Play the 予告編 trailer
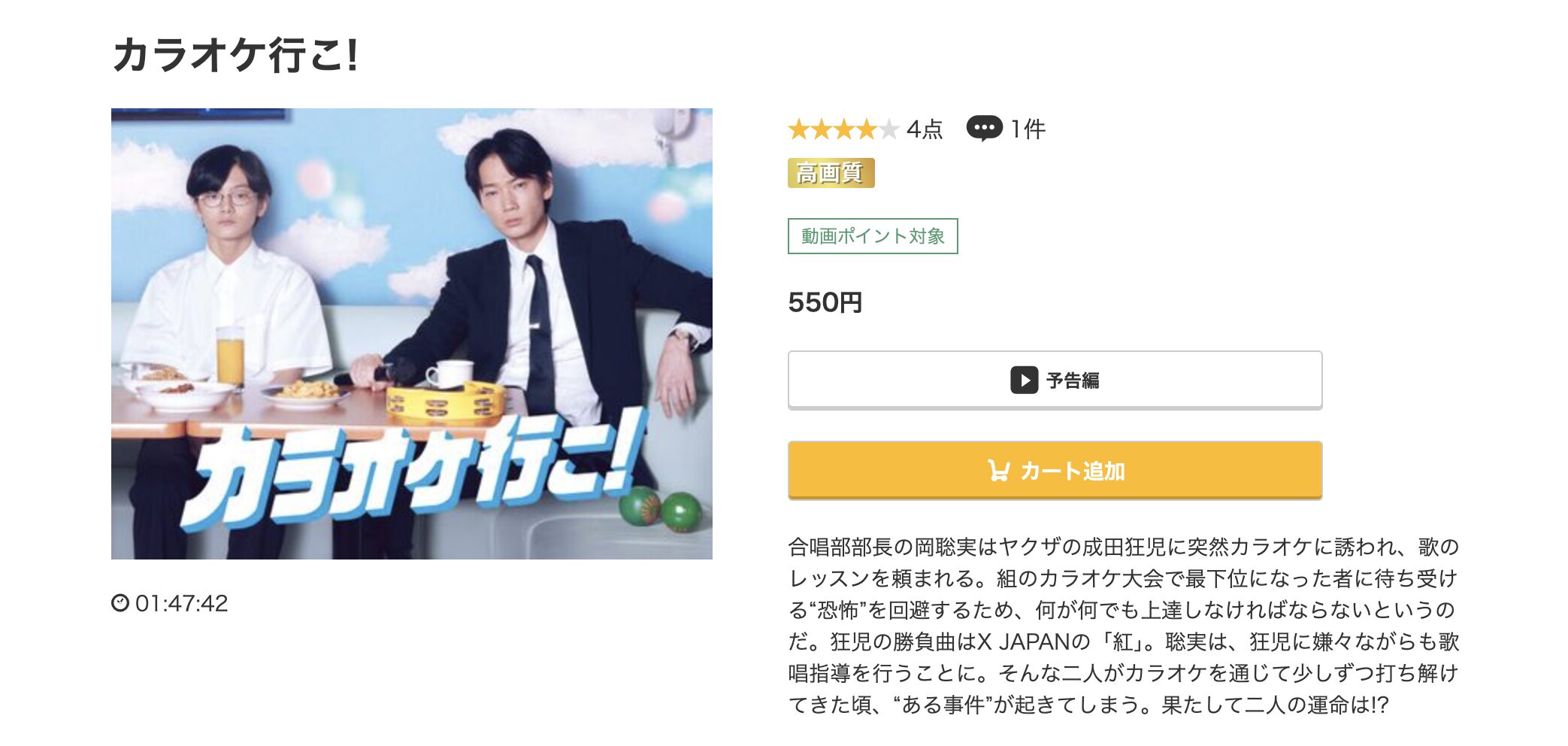Viewport: 1568px width, 746px height. pyautogui.click(x=1054, y=380)
